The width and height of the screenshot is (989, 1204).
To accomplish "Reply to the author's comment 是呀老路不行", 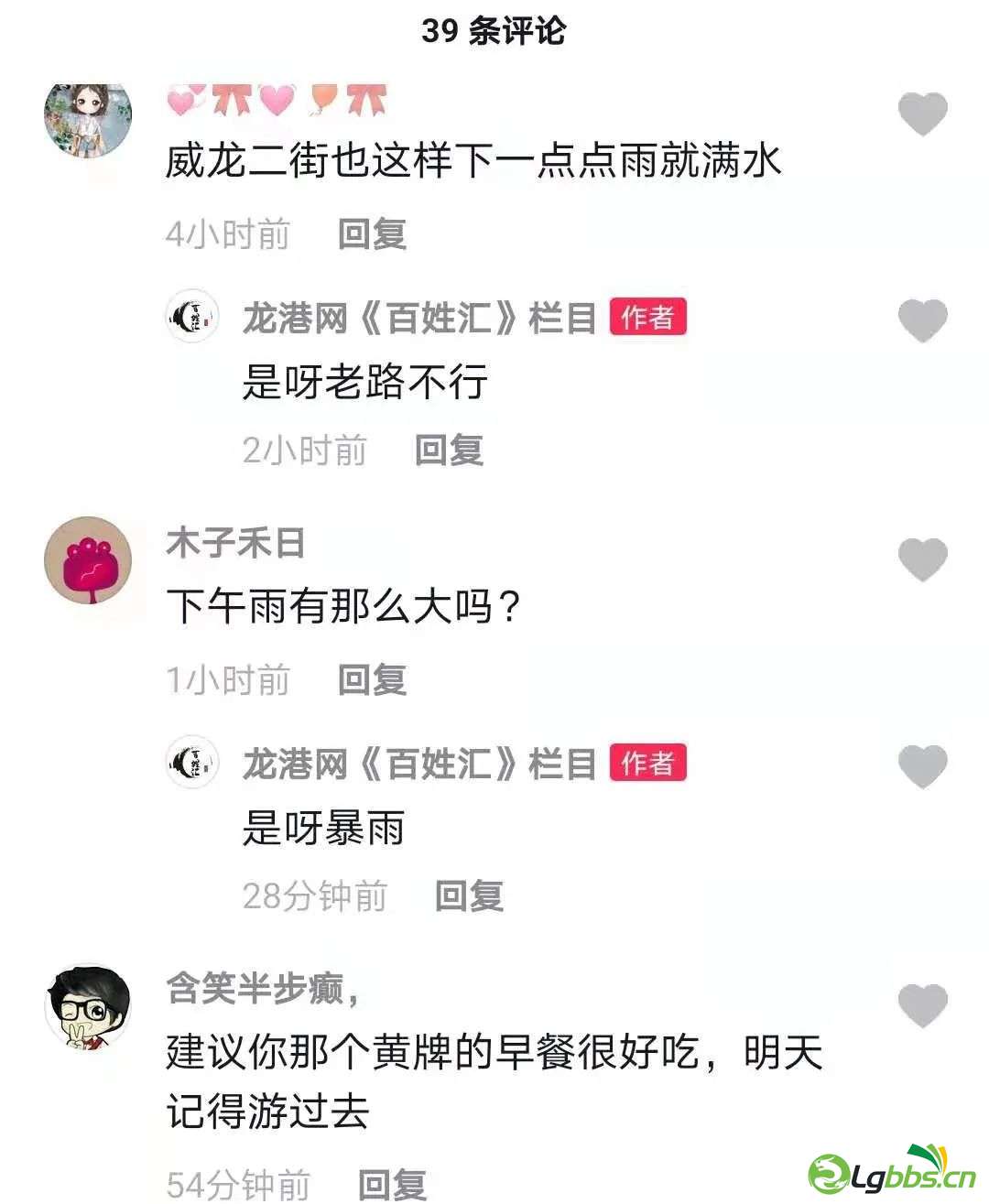I will (449, 450).
